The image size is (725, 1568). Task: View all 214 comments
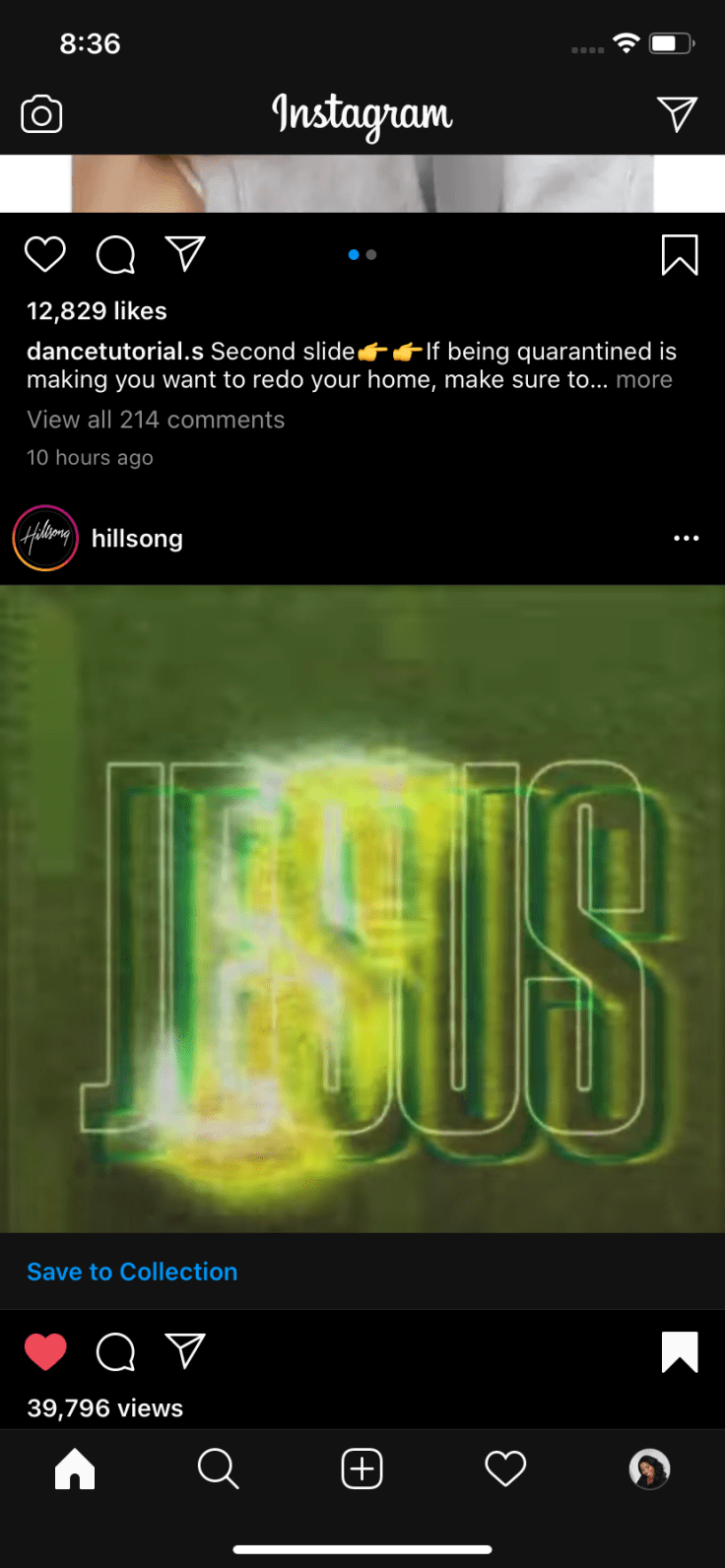(156, 420)
